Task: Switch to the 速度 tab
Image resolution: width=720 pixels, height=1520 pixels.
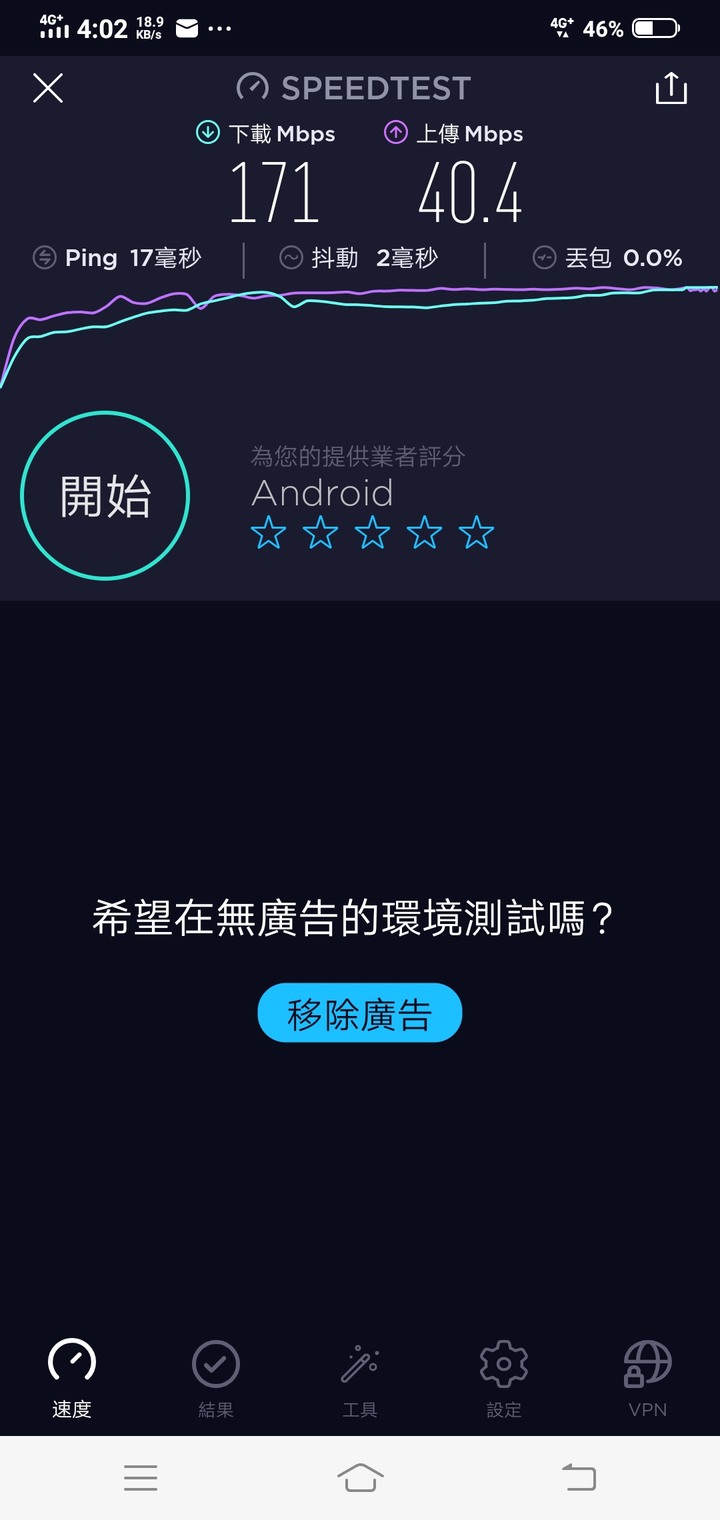Action: tap(72, 1380)
